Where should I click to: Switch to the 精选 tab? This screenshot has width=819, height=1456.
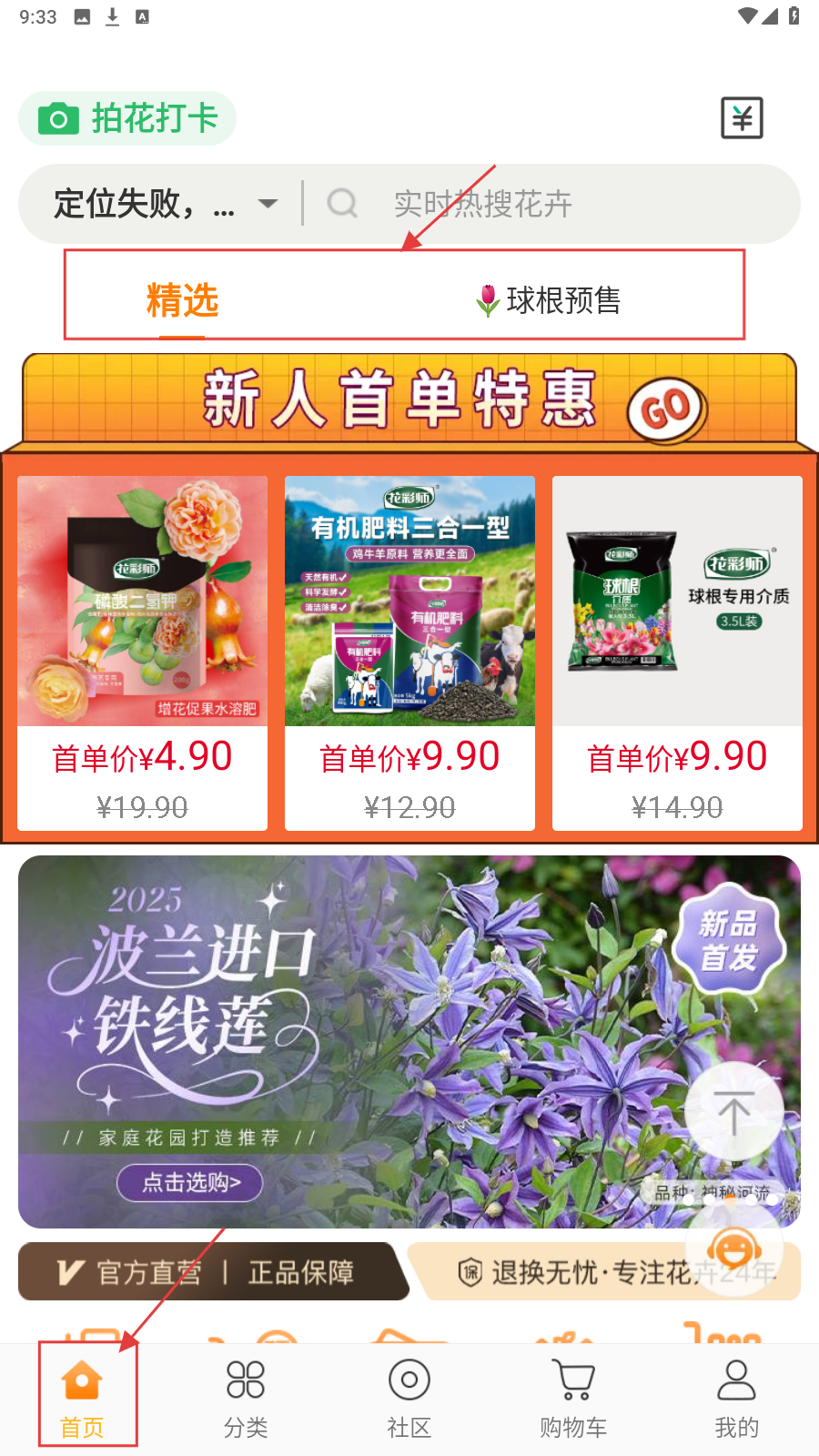tap(182, 300)
